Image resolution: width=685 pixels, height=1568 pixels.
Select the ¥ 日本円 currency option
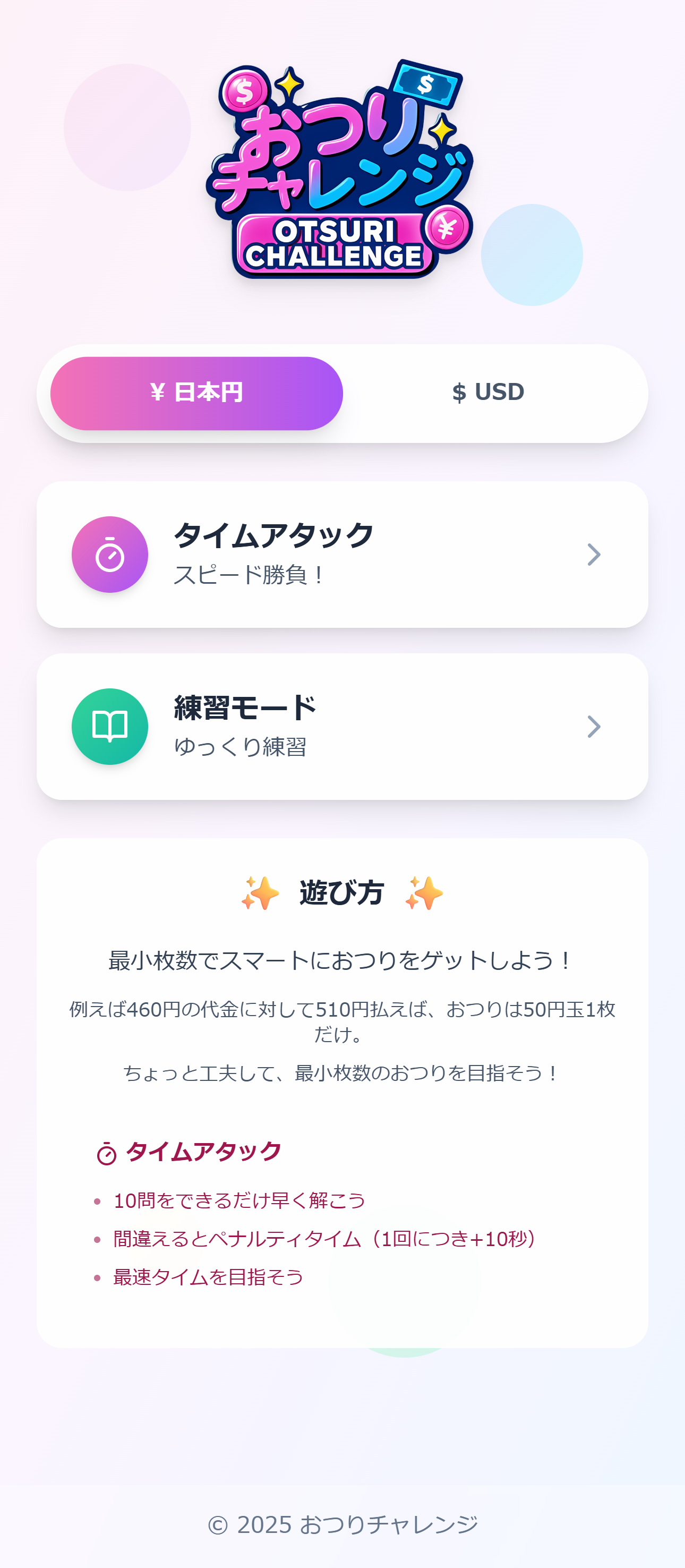coord(196,393)
